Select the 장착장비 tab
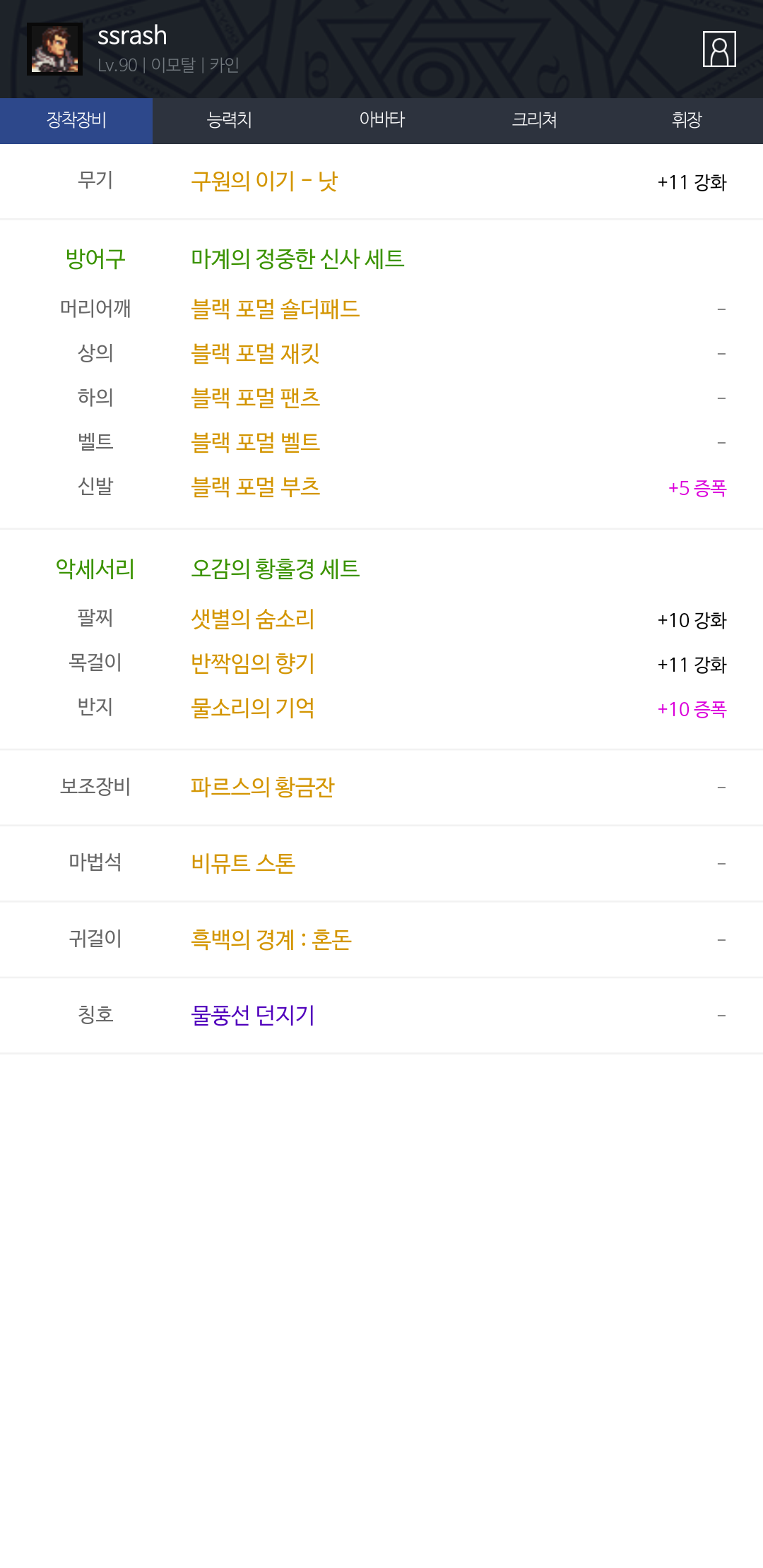Screen dimensions: 763x1568 [76, 120]
